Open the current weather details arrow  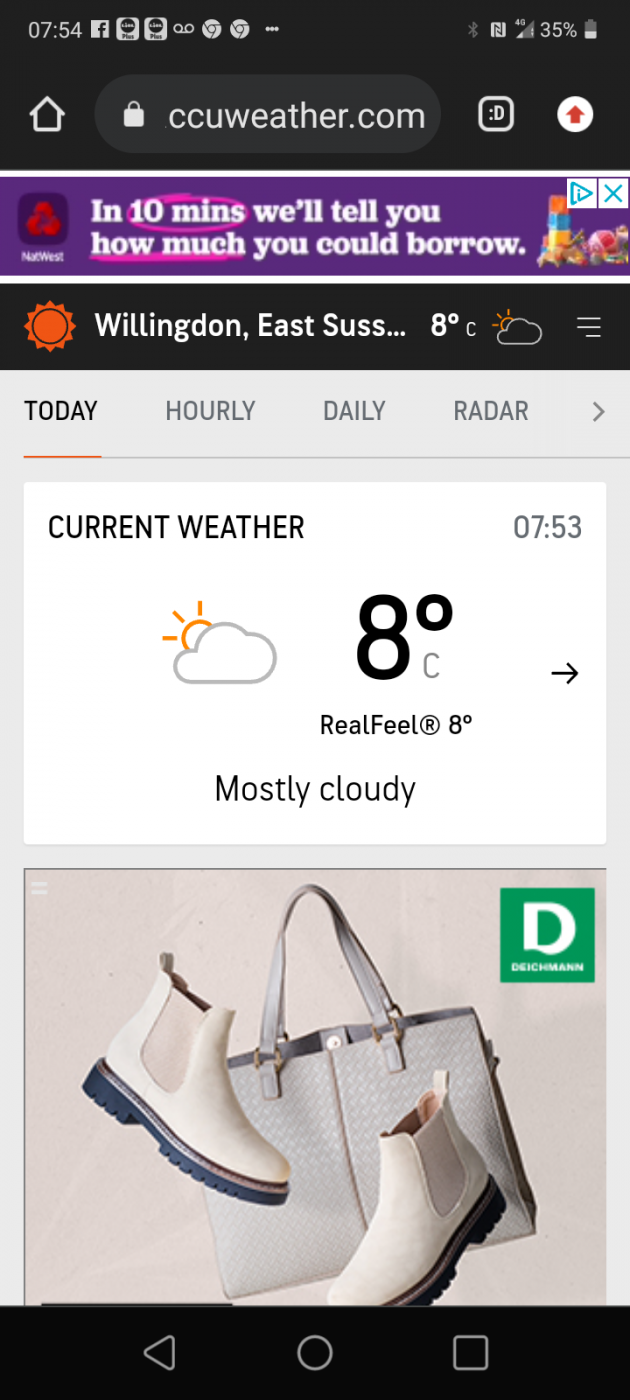point(565,674)
